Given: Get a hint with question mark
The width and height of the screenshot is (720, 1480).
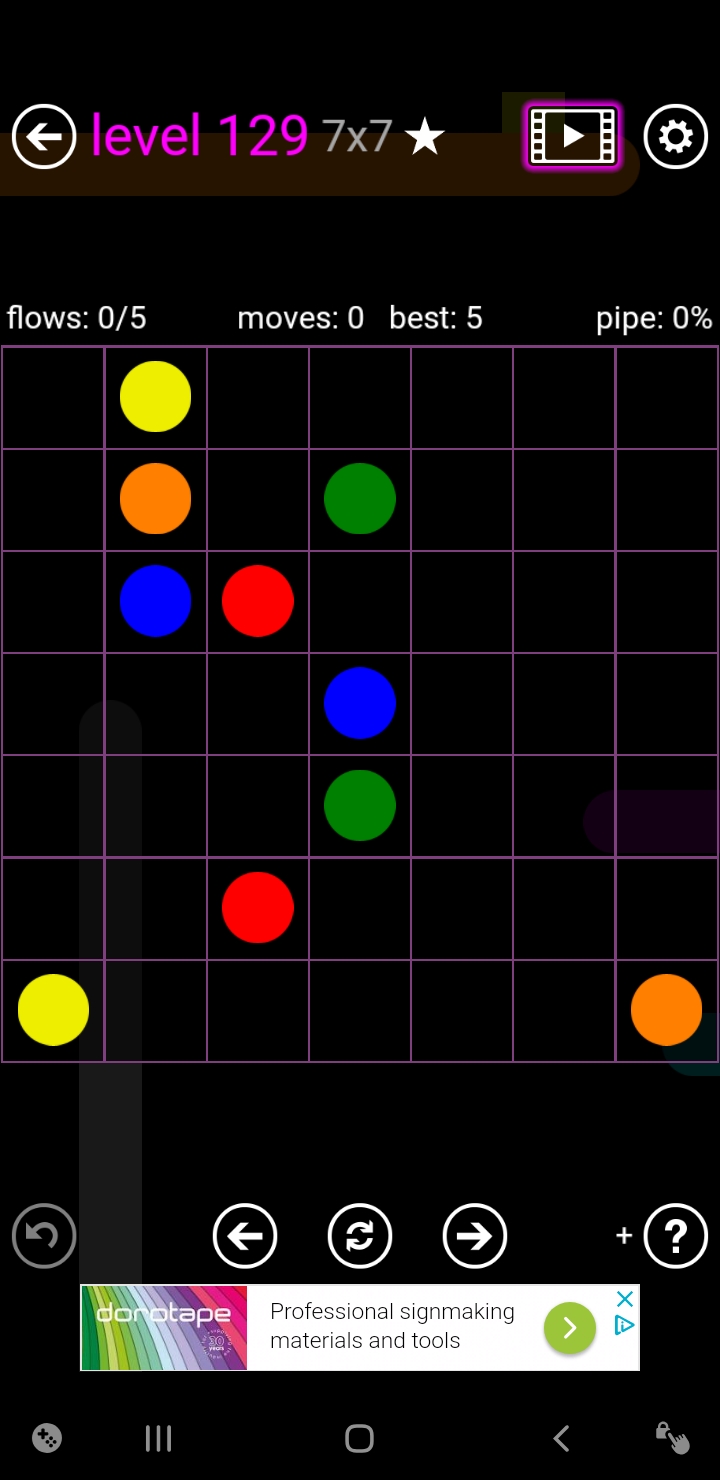Looking at the screenshot, I should click(675, 1236).
